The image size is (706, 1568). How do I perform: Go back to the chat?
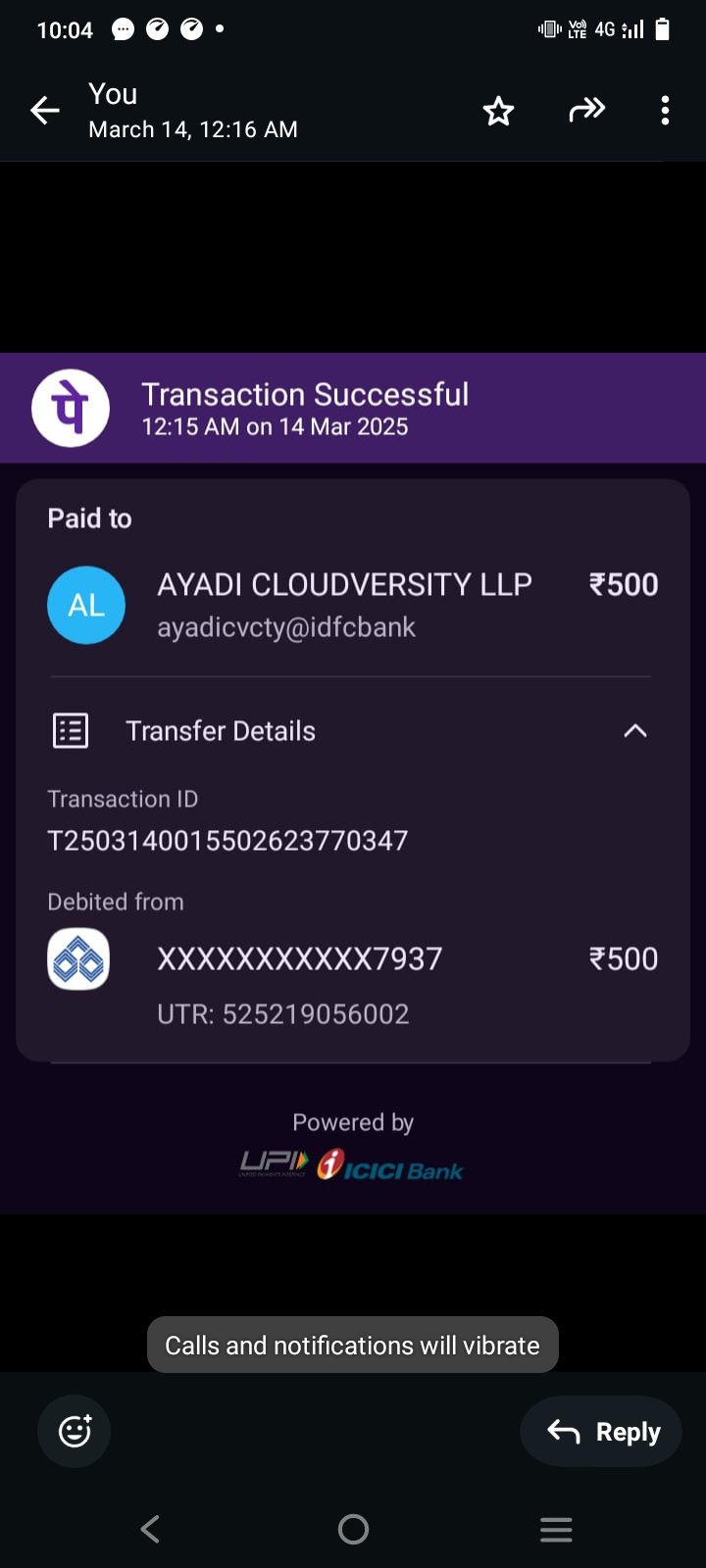tap(45, 111)
